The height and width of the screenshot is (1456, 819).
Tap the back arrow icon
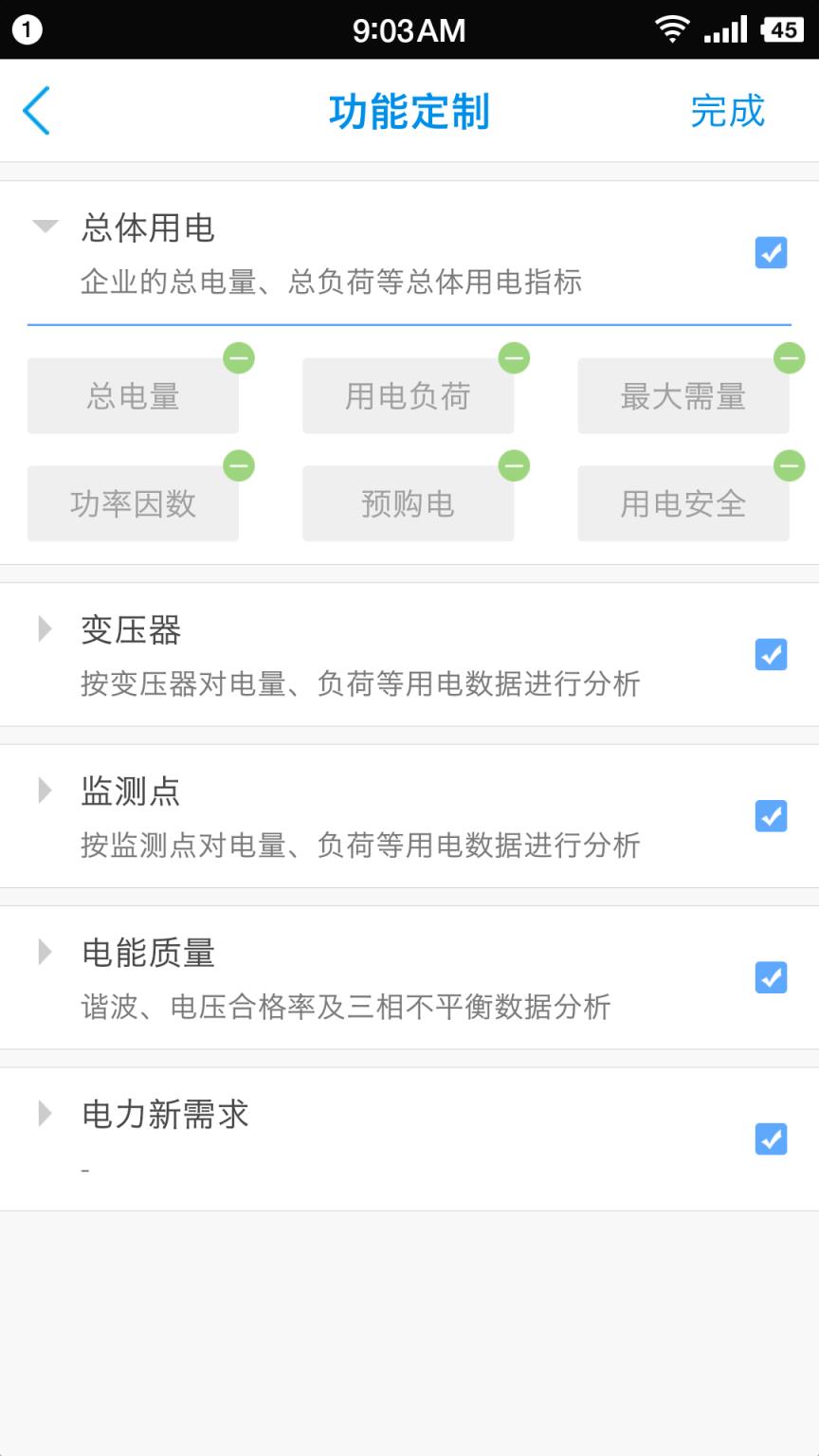click(x=36, y=110)
